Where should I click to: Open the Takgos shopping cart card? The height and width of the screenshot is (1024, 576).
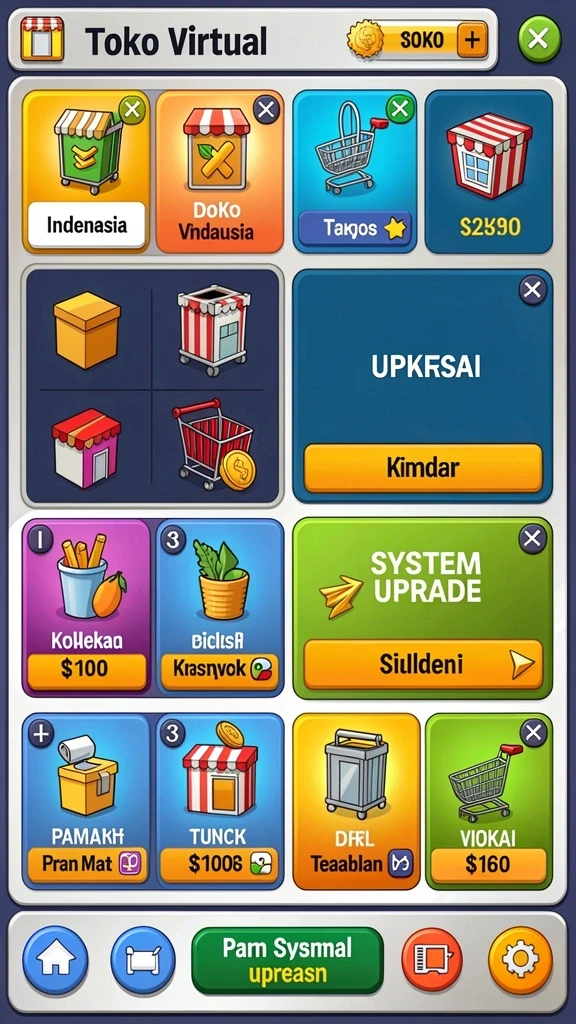point(355,171)
